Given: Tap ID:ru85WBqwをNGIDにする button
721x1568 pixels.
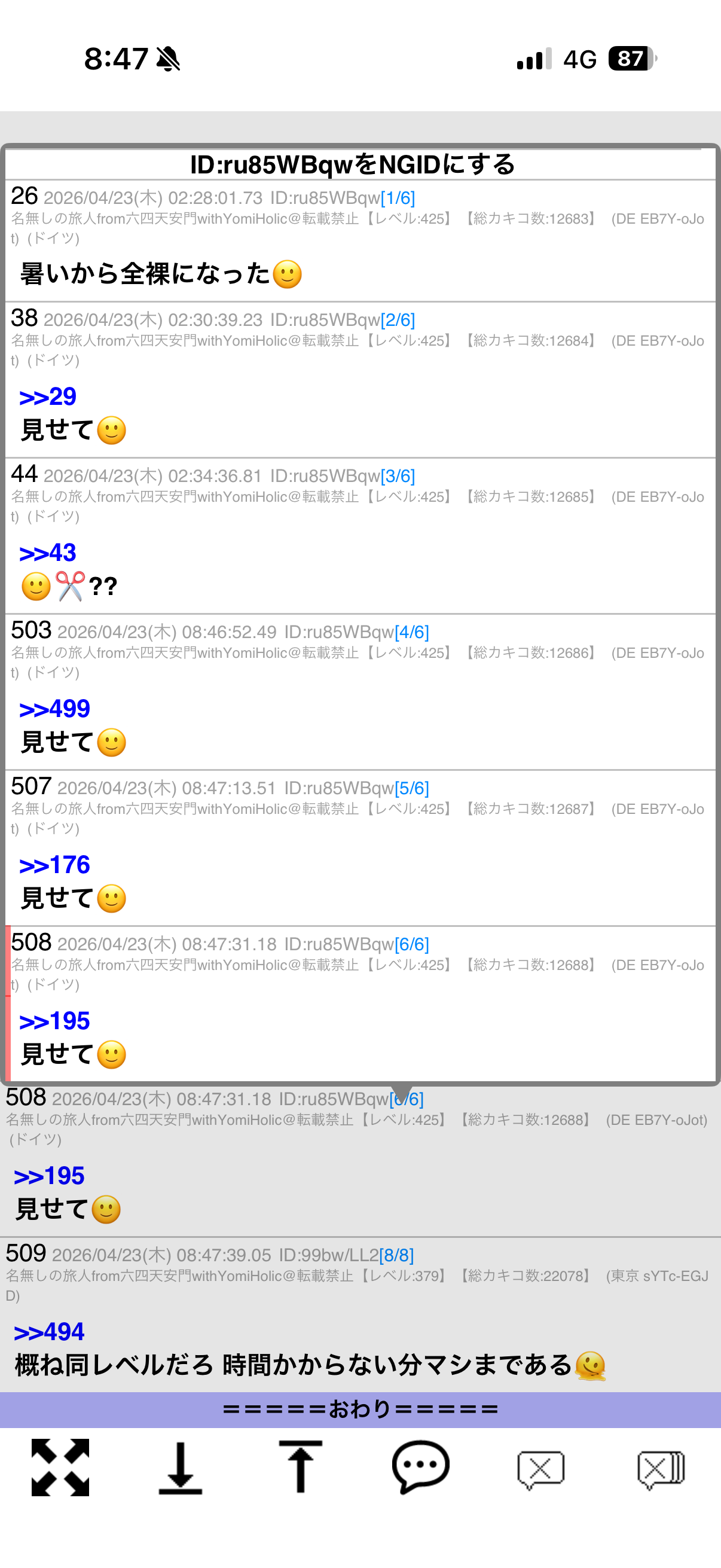Looking at the screenshot, I should [353, 164].
